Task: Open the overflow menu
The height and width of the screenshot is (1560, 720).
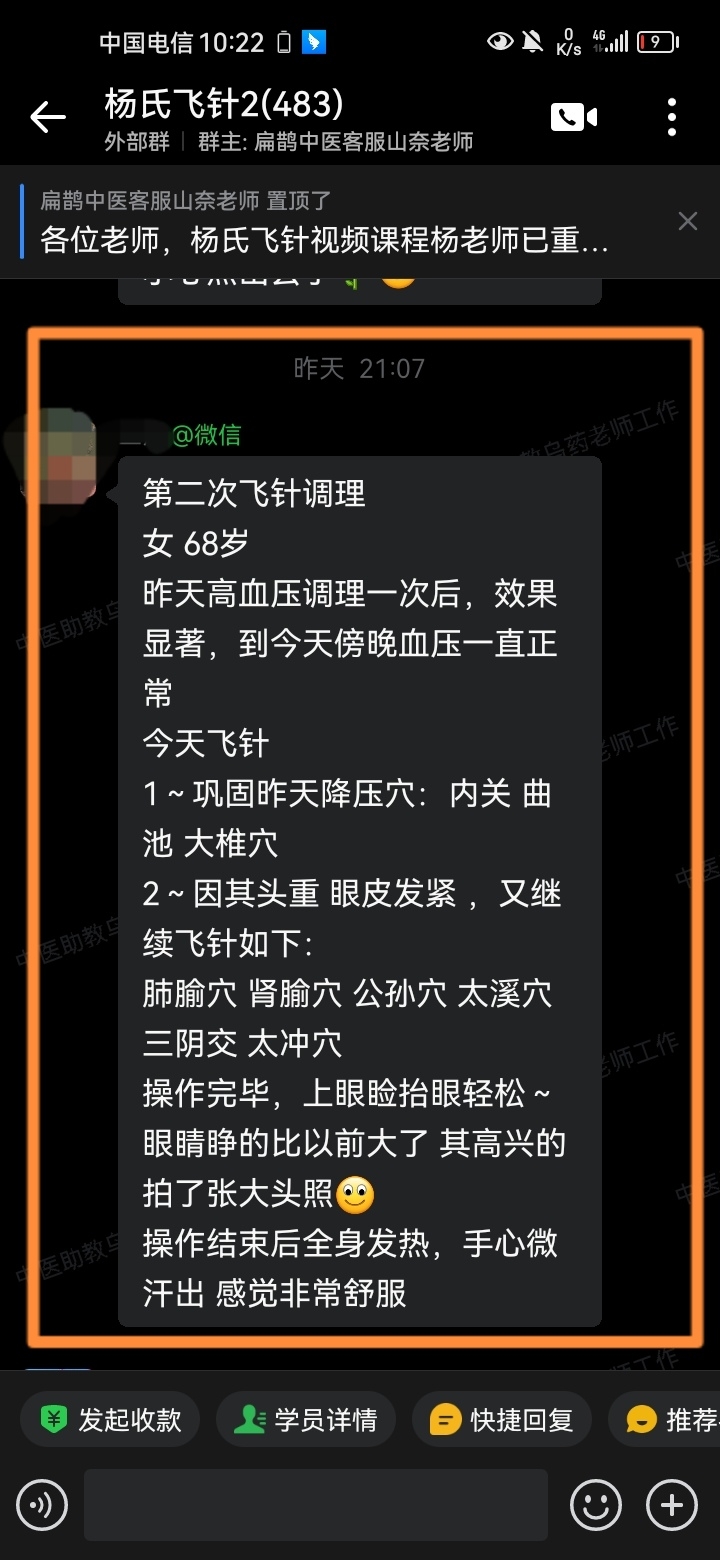Action: [672, 117]
